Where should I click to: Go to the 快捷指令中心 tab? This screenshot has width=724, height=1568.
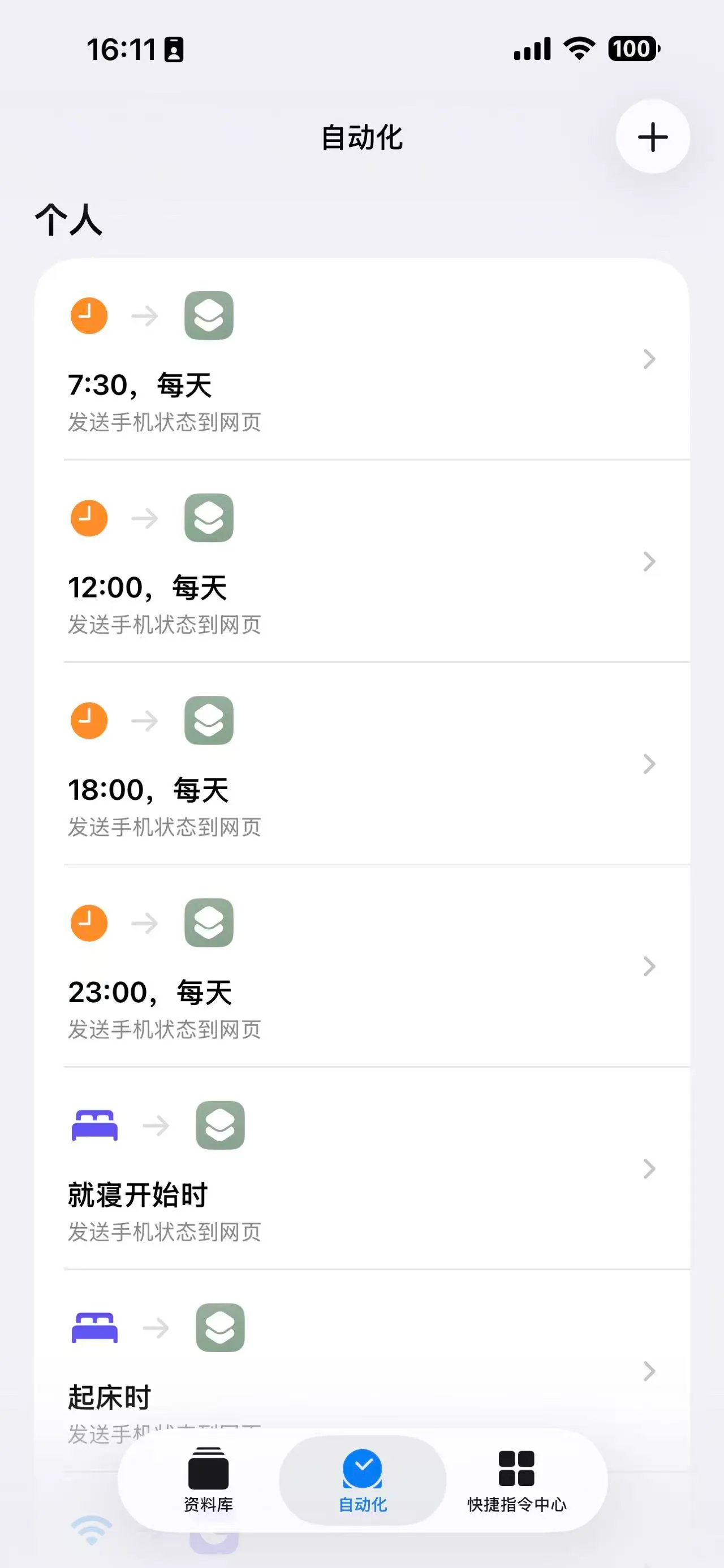pos(516,1479)
